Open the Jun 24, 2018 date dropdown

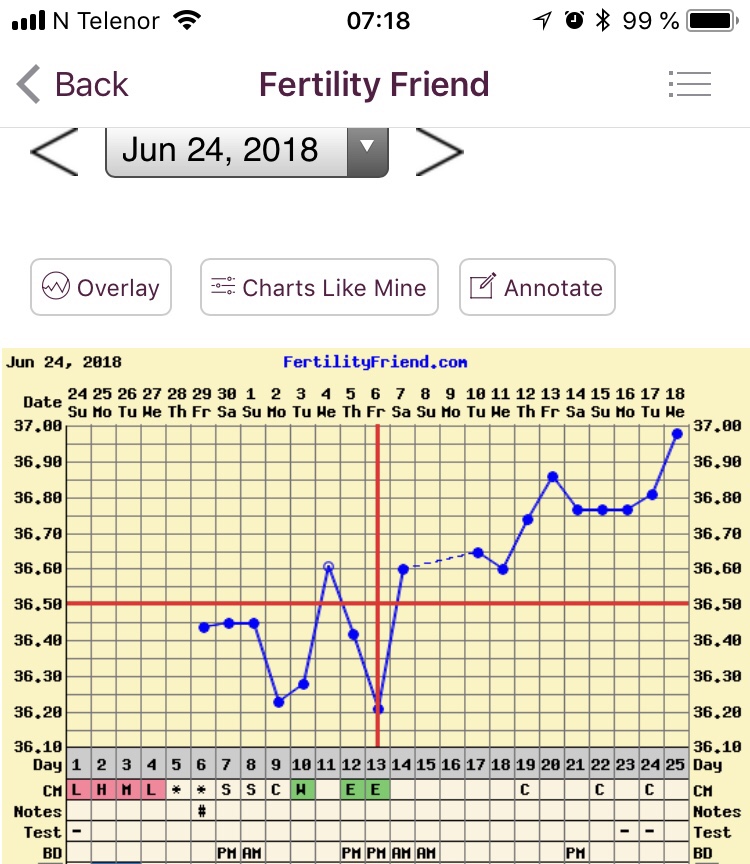pos(246,151)
